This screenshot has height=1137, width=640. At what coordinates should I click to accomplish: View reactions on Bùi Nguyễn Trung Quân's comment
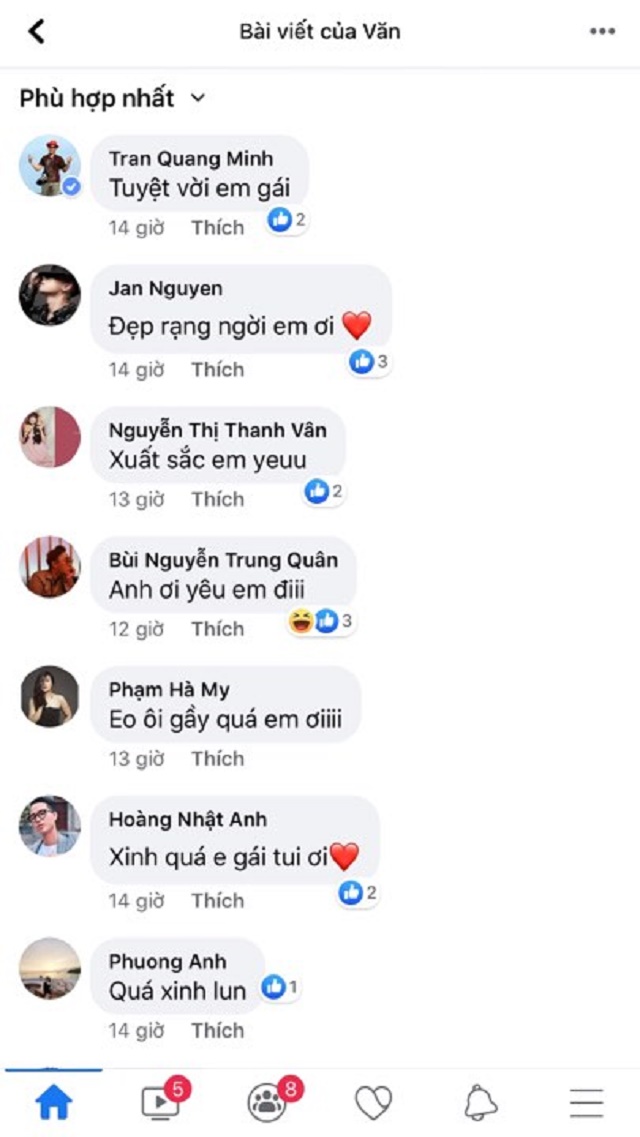tap(321, 622)
